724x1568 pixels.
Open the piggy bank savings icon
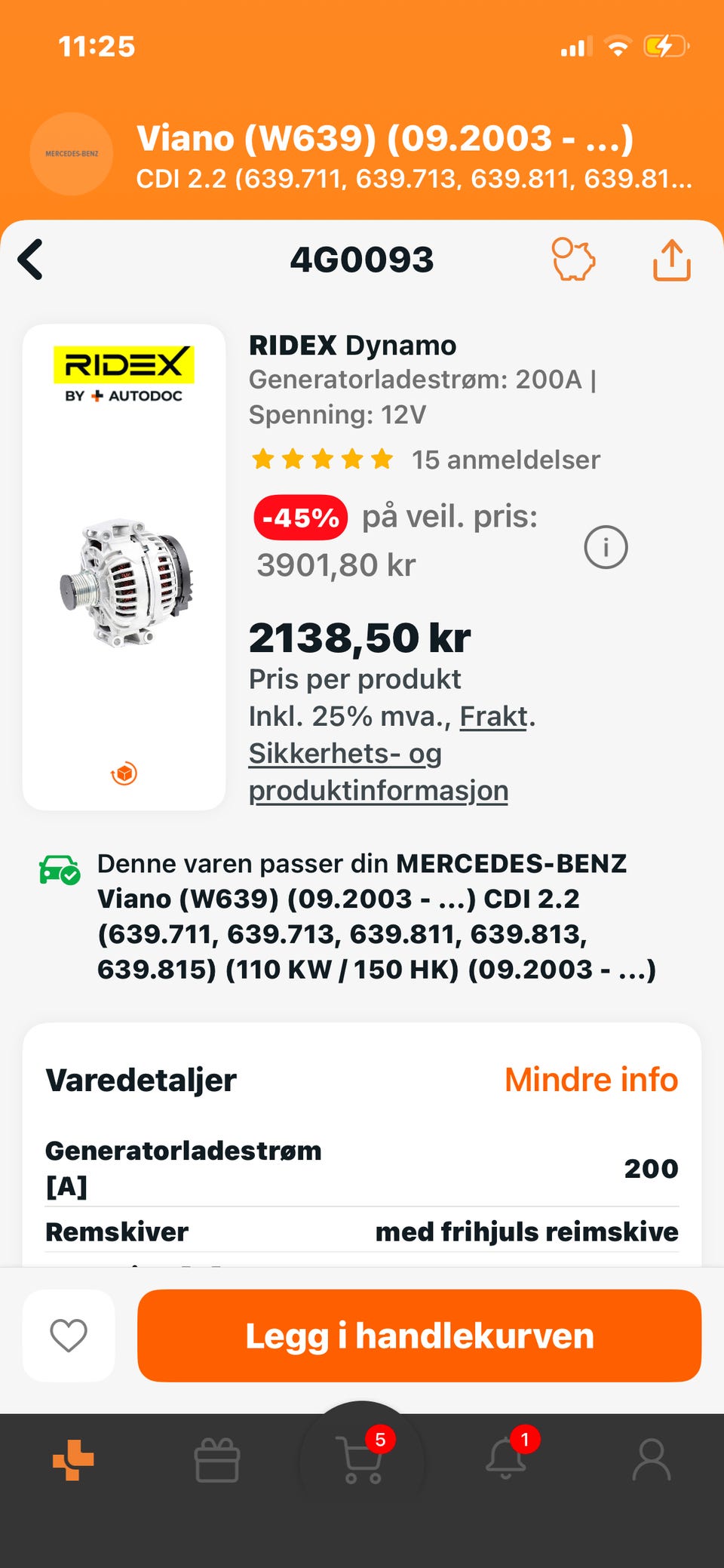click(575, 260)
